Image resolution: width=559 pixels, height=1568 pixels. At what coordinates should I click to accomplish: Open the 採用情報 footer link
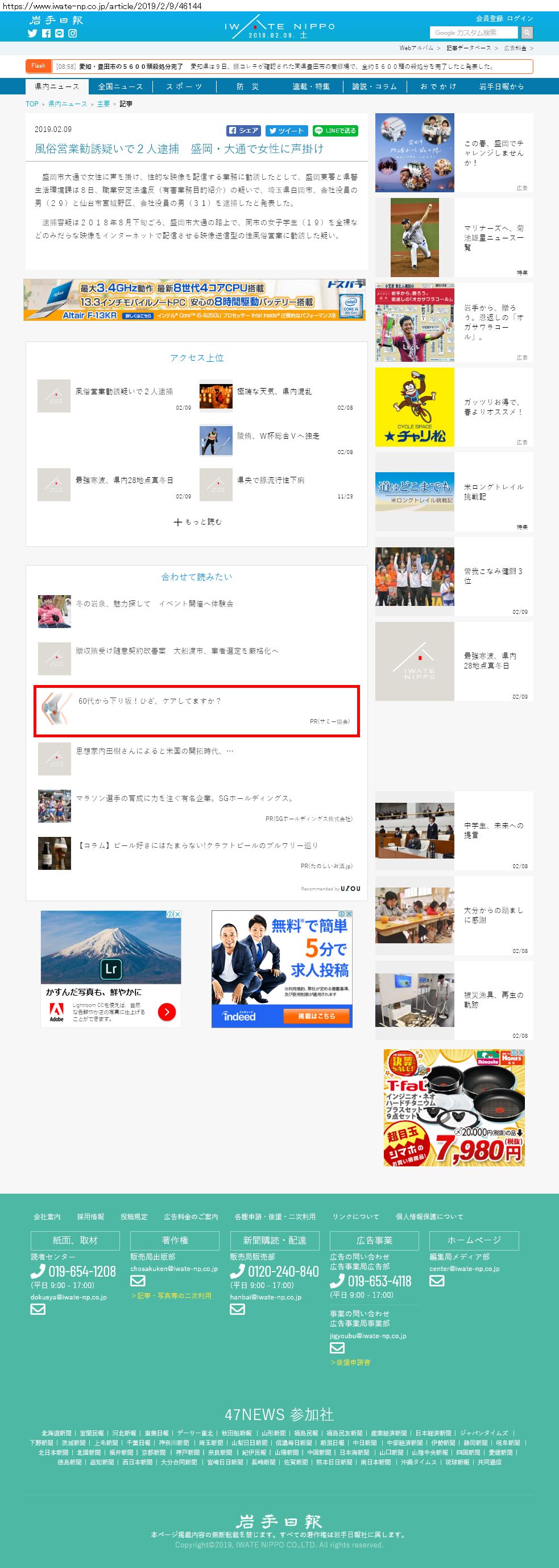pyautogui.click(x=90, y=1216)
